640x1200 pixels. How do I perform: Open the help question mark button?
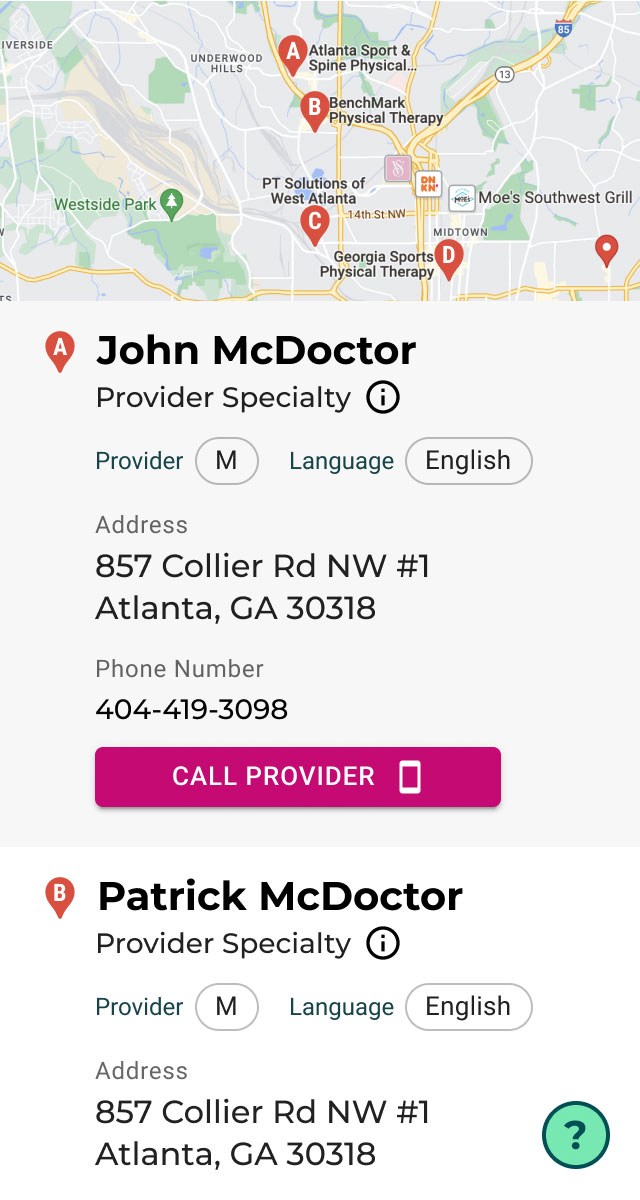pyautogui.click(x=575, y=1135)
